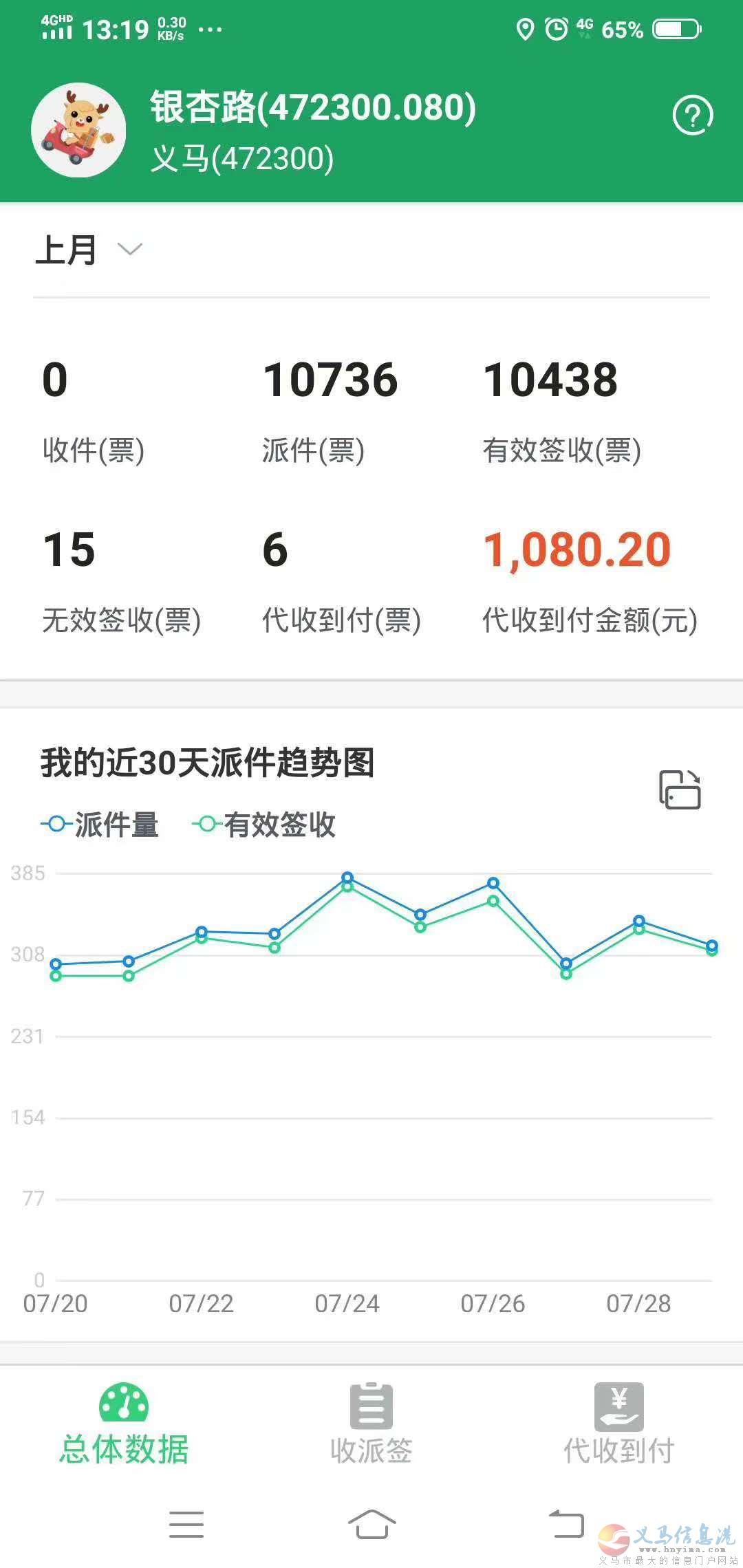Rotate the chart to landscape view
743x1568 pixels.
(680, 790)
